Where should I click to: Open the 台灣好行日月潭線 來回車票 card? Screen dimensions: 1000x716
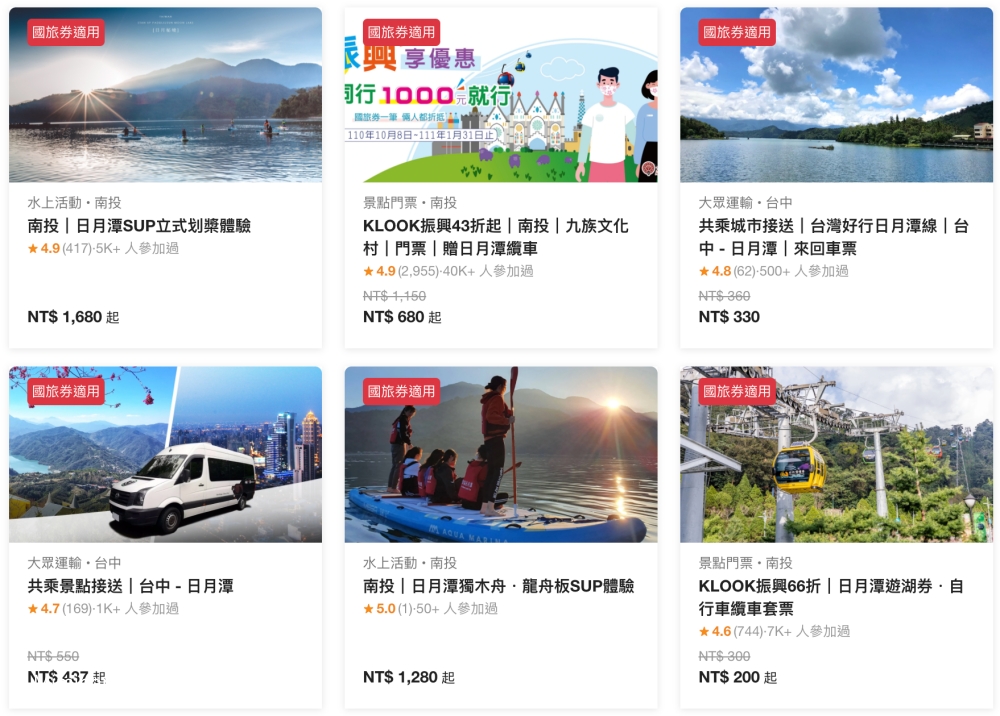pos(833,237)
